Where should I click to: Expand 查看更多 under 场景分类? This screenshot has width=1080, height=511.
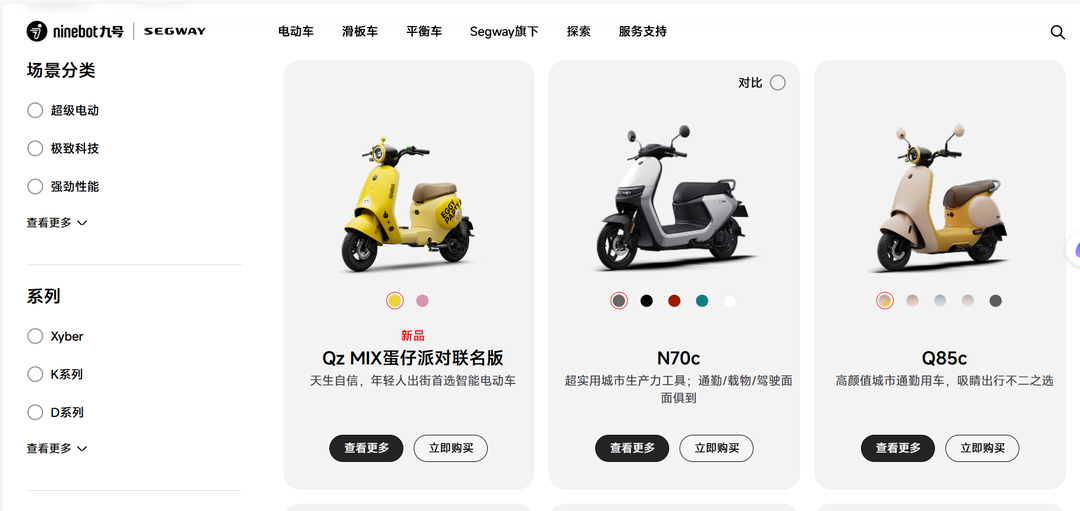tap(57, 223)
